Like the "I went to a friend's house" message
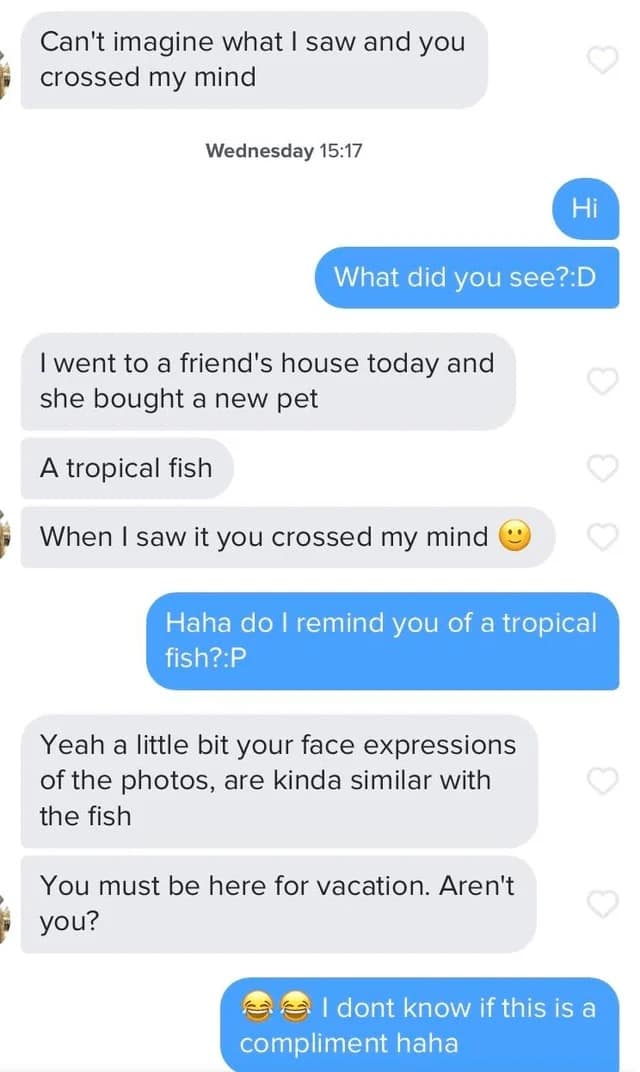 601,381
